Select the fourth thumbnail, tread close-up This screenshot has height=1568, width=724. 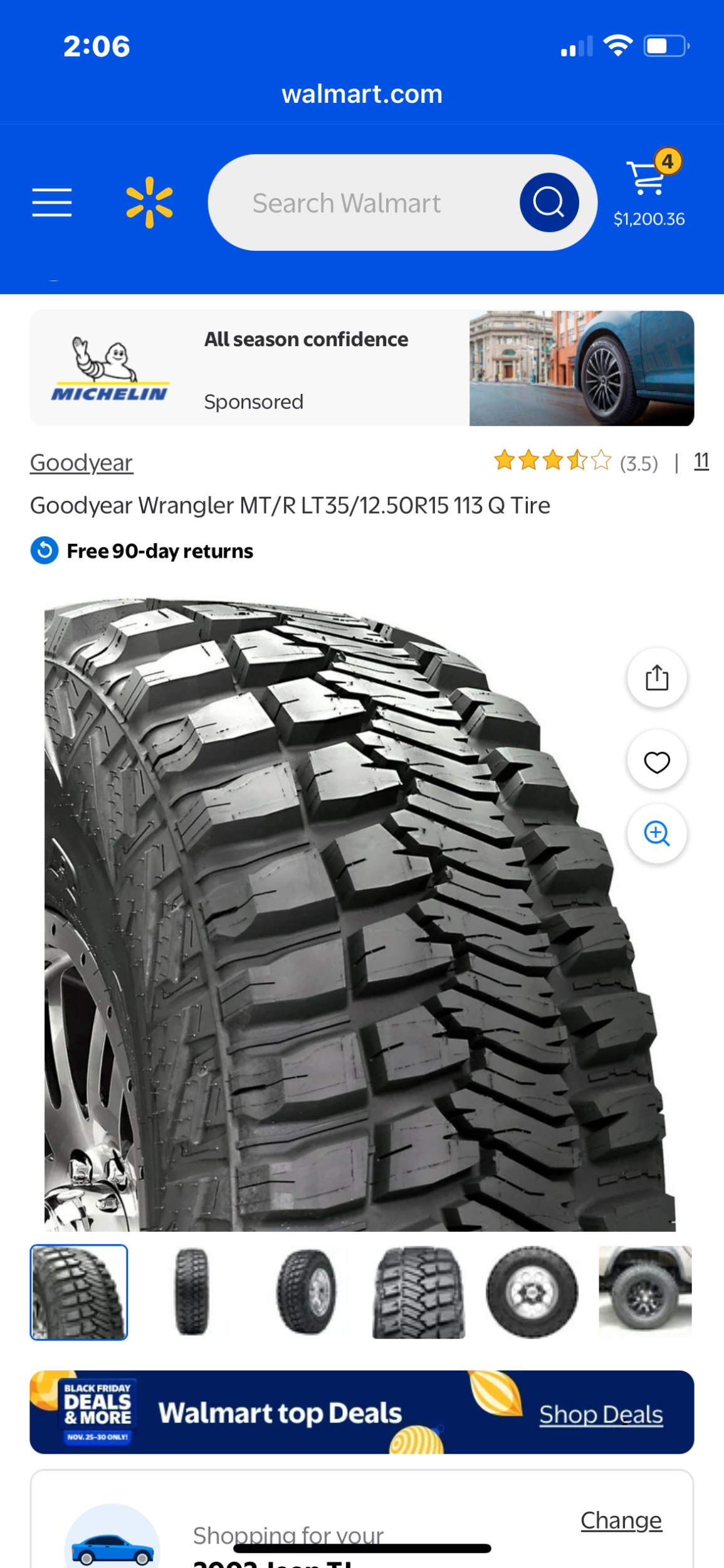point(419,1292)
